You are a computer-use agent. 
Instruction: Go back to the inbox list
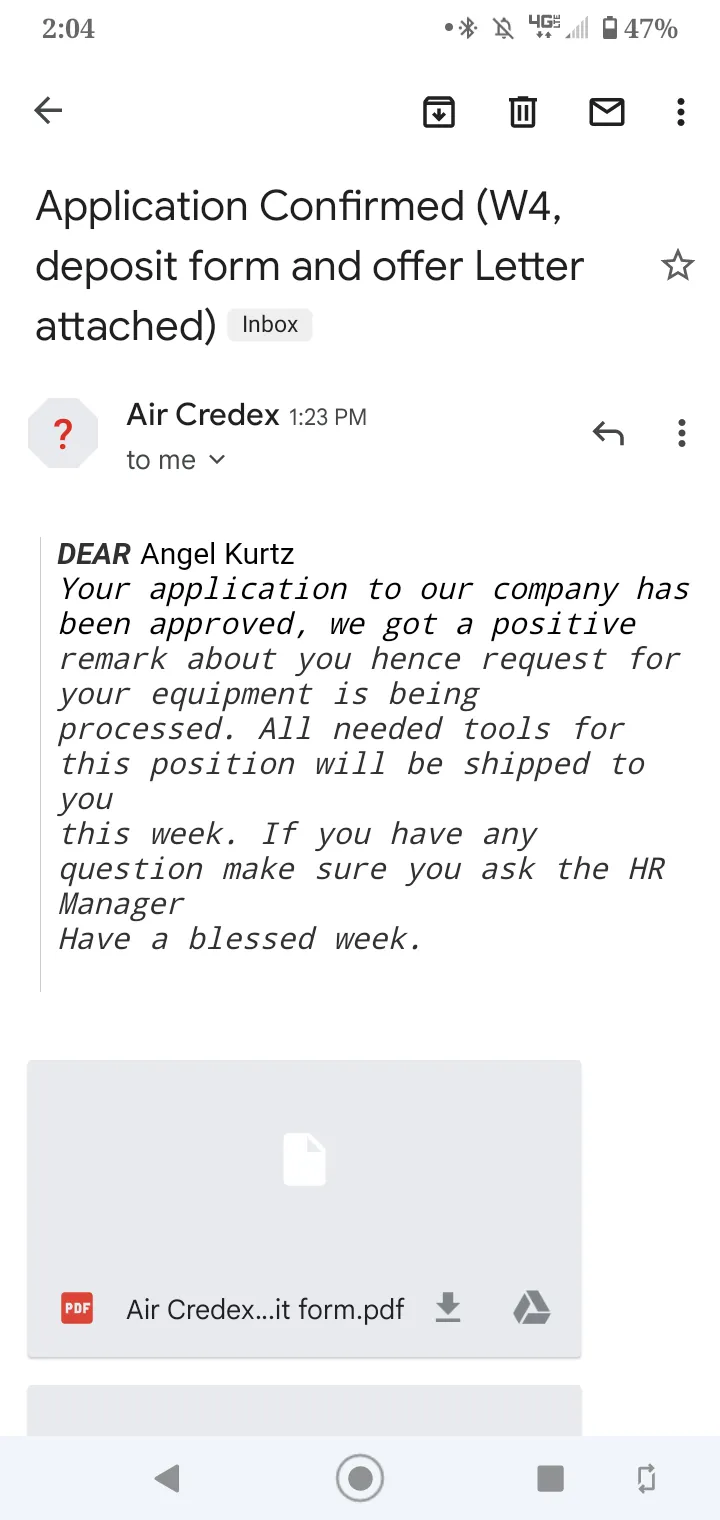coord(48,111)
